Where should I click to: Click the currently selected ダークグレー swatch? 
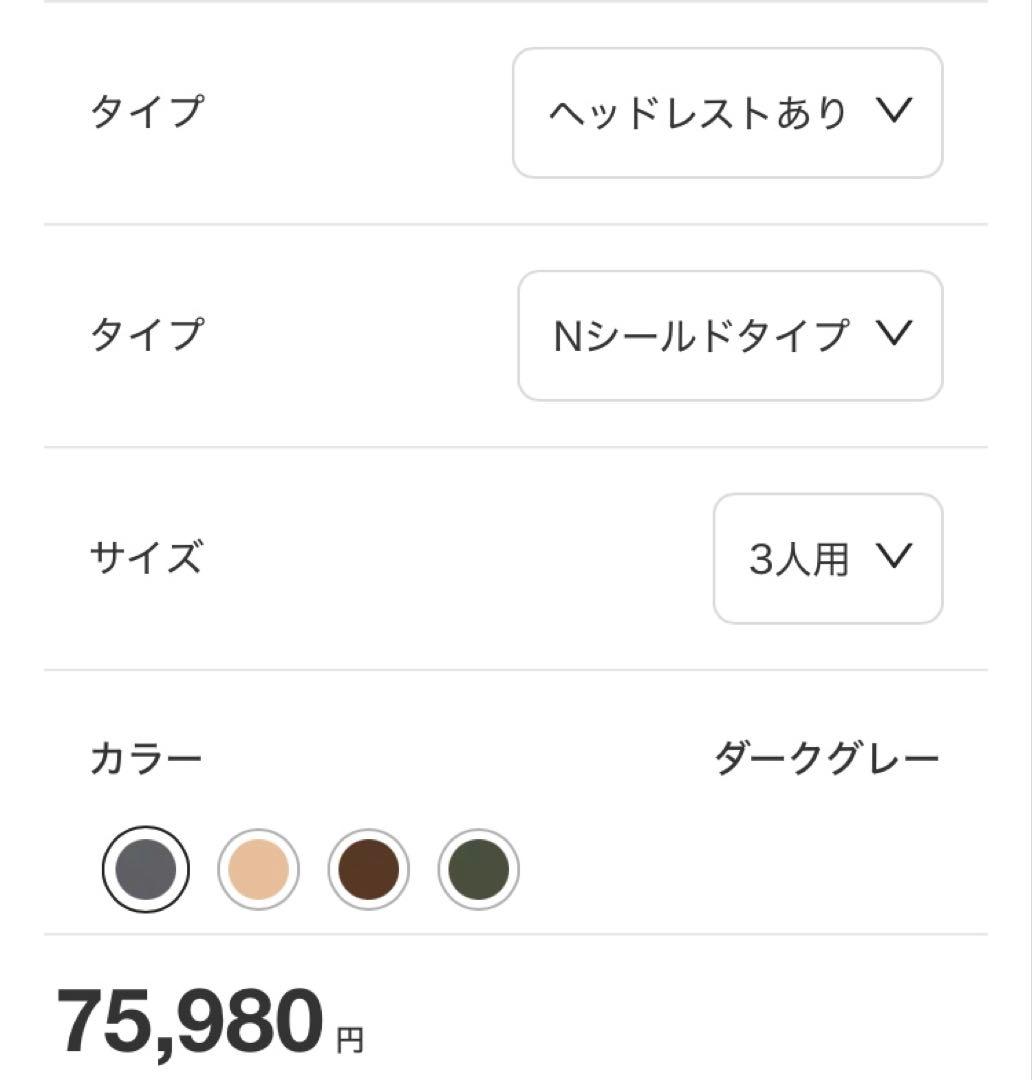(145, 870)
